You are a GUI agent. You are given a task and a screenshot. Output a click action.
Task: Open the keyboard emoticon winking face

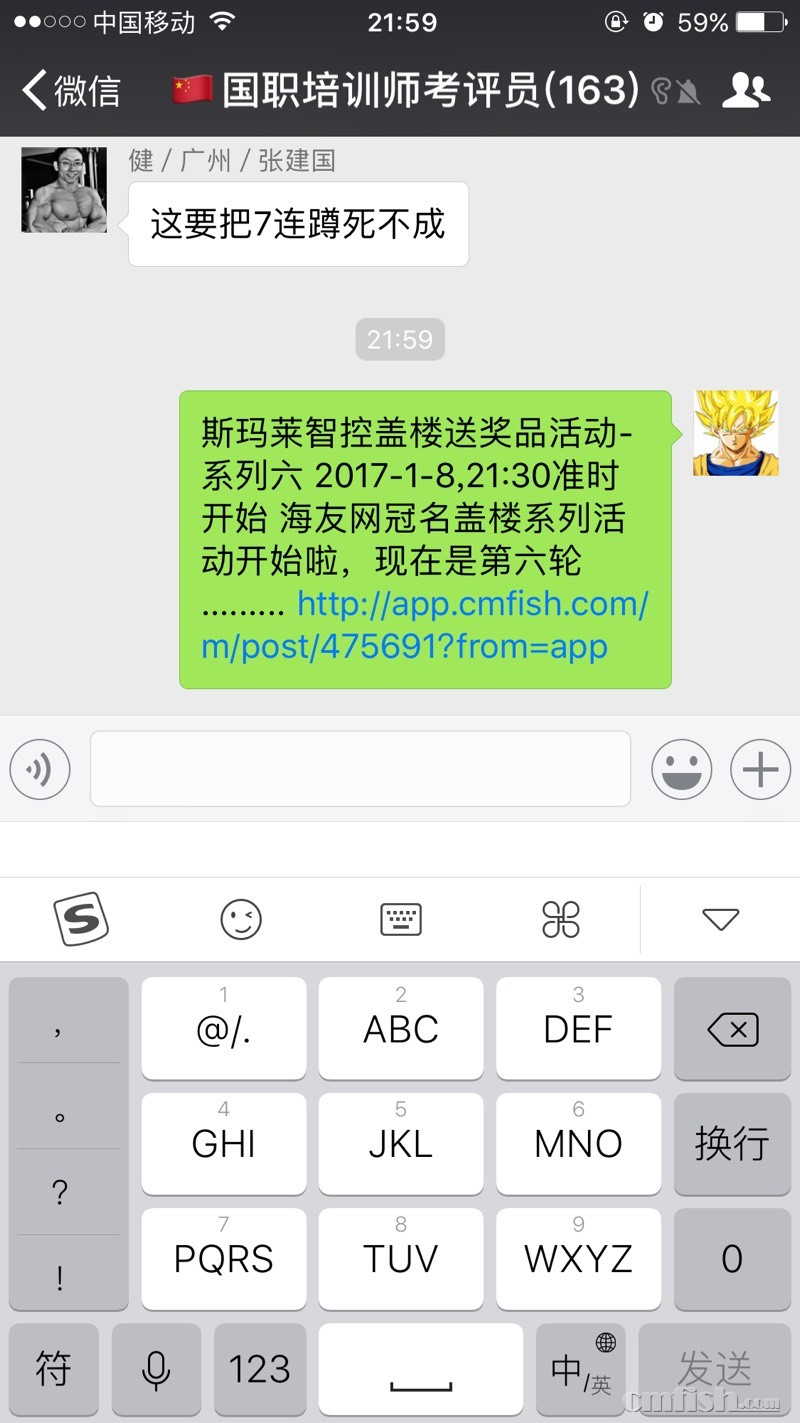(x=241, y=919)
